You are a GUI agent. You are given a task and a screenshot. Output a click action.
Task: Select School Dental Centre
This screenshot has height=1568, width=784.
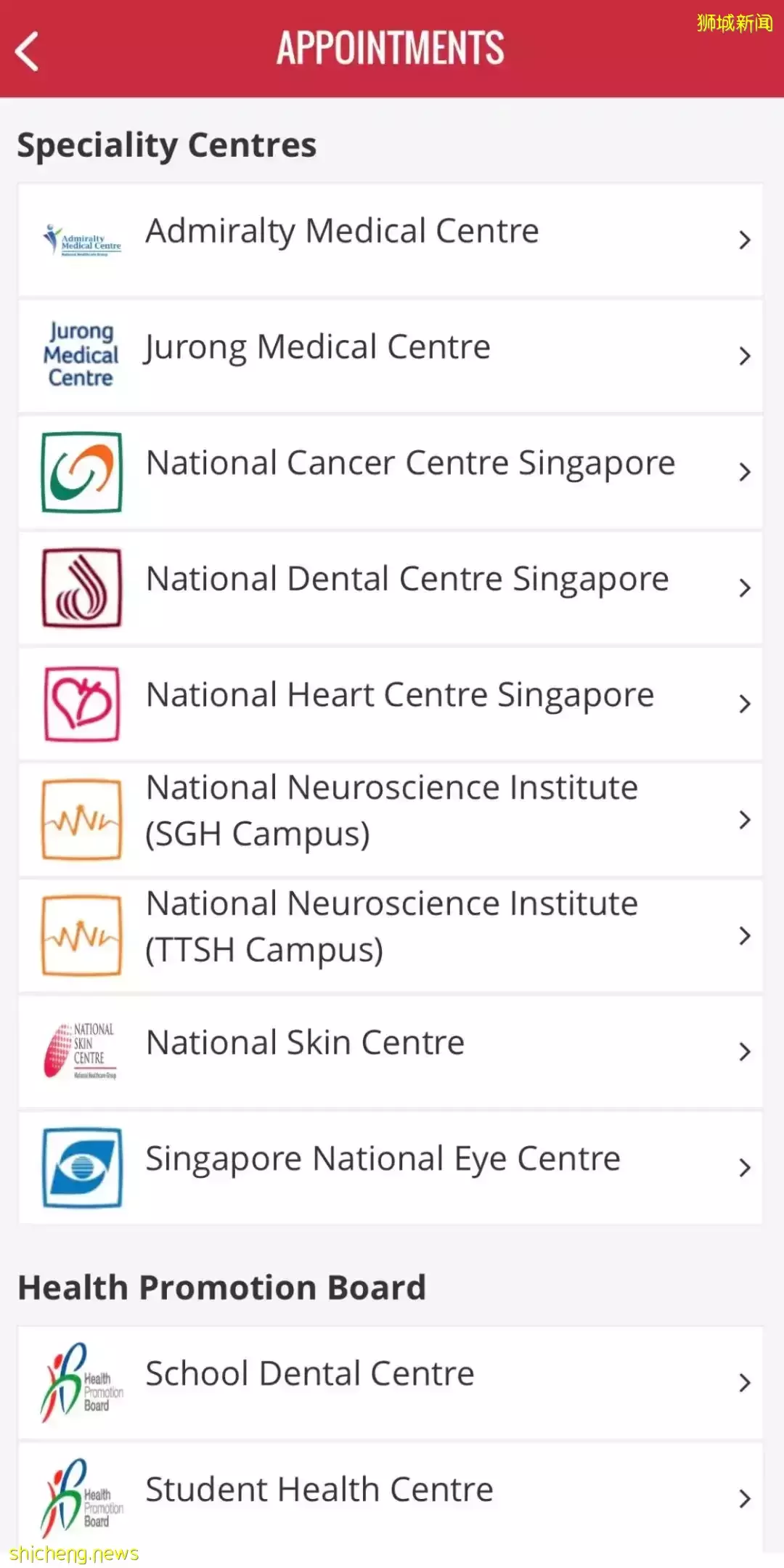tap(391, 1382)
